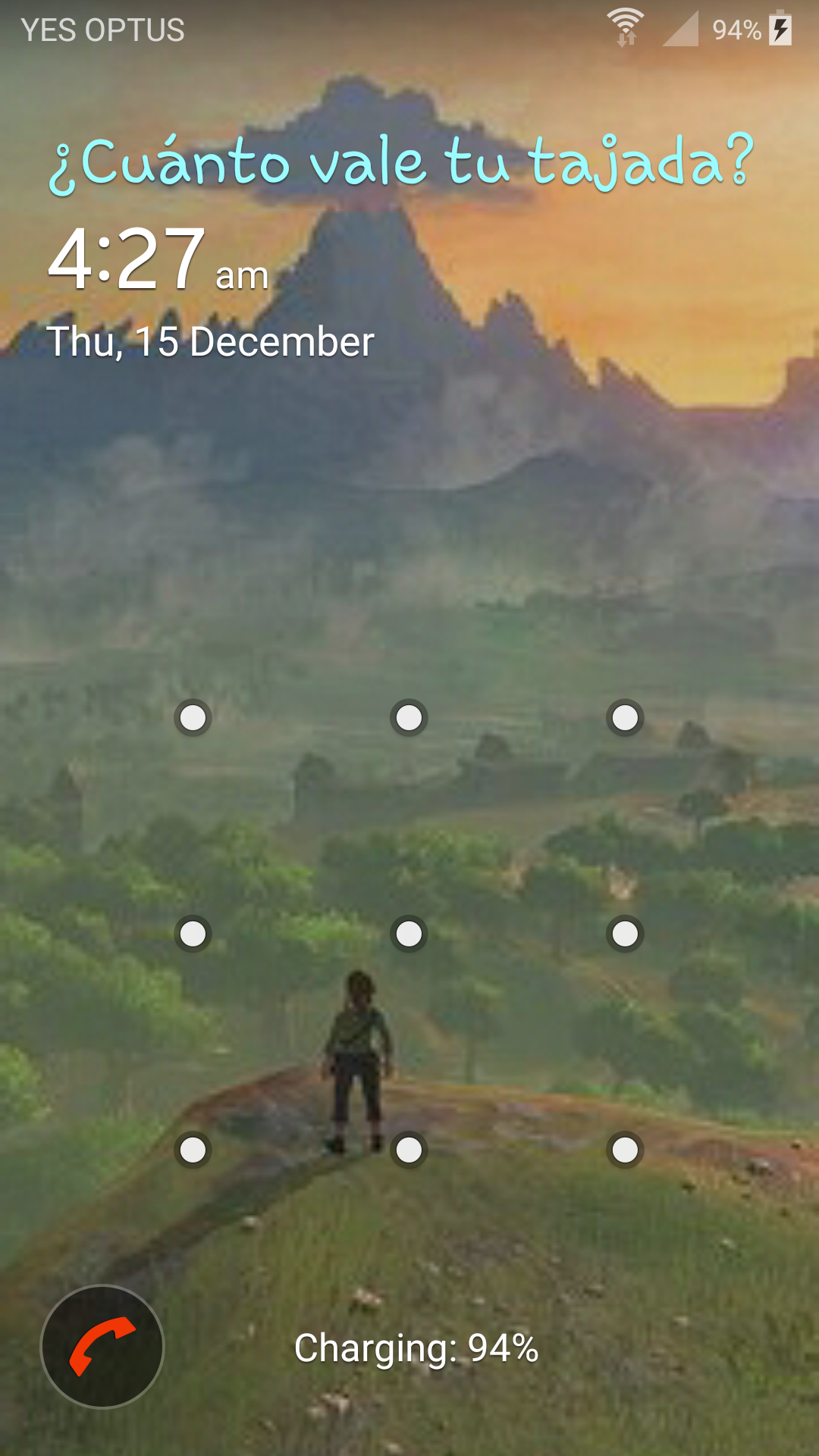Screen dimensions: 819x1456
Task: Tap the top-left pattern dot
Action: [x=193, y=717]
